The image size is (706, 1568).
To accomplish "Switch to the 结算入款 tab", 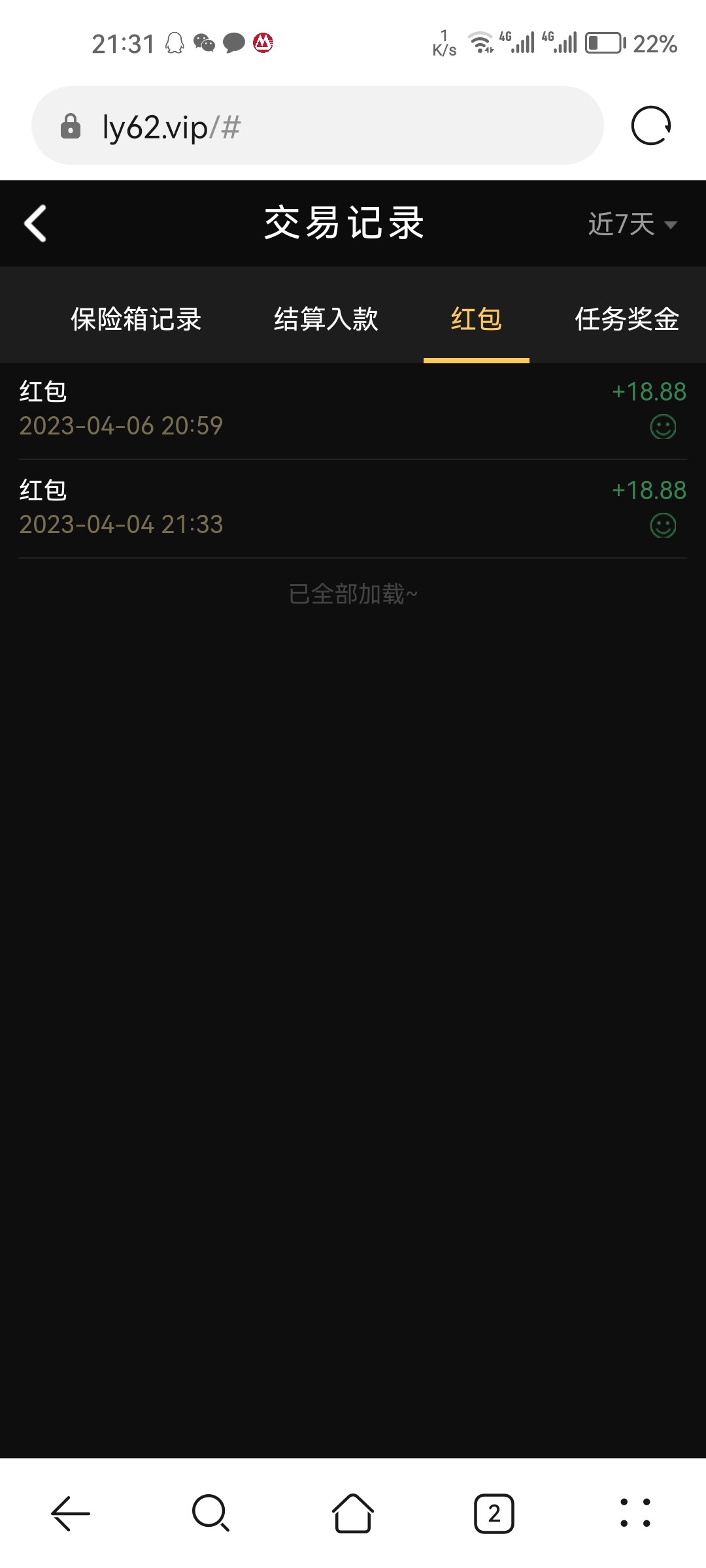I will (x=326, y=319).
